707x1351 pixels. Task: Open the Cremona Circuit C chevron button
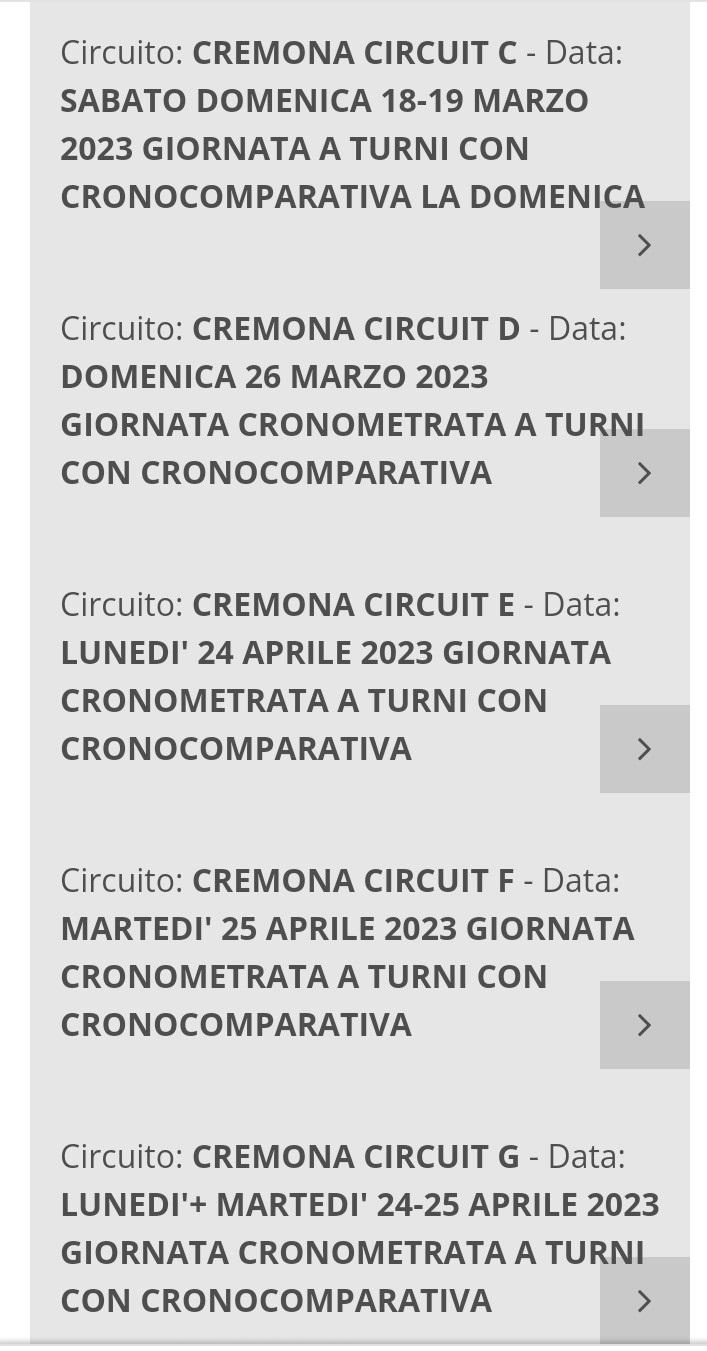coord(645,245)
